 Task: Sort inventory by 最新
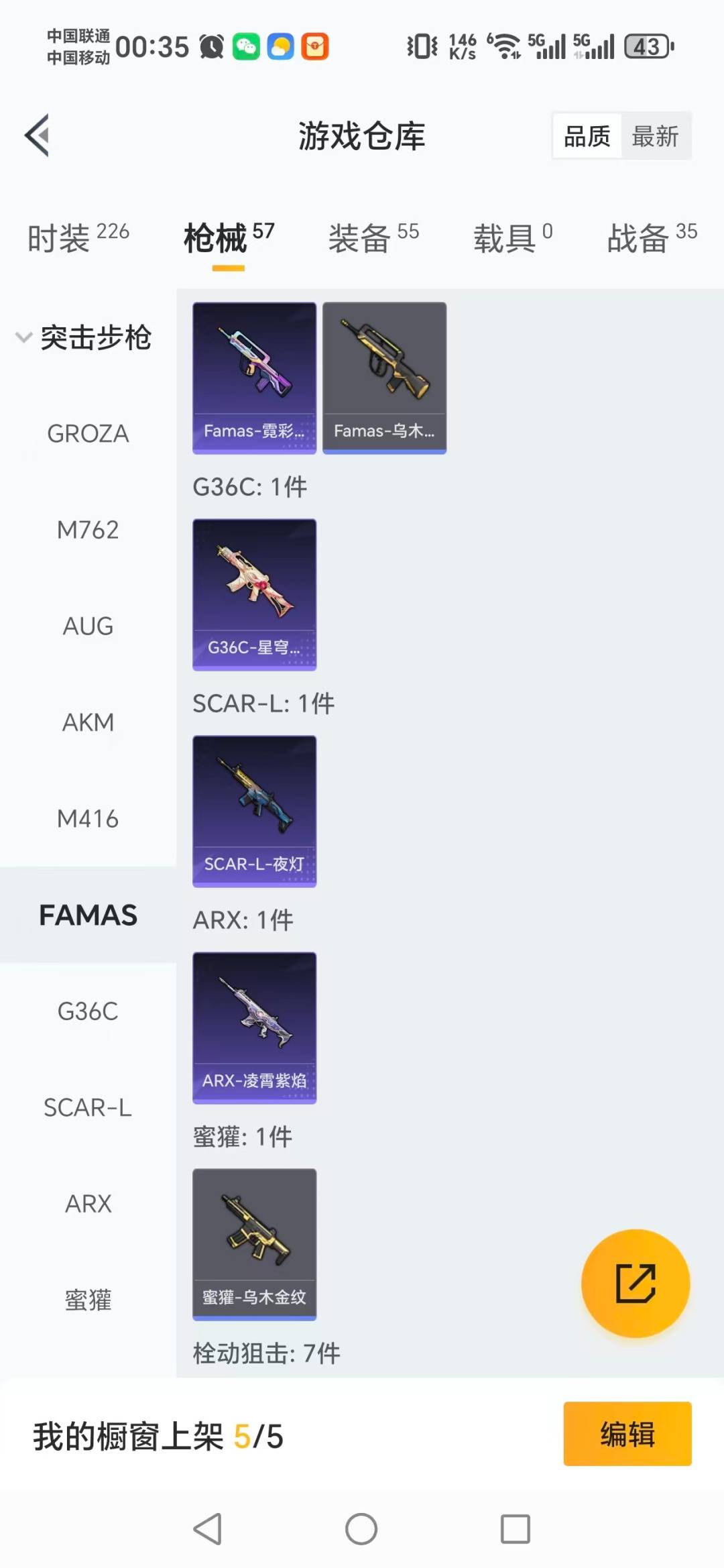tap(655, 136)
